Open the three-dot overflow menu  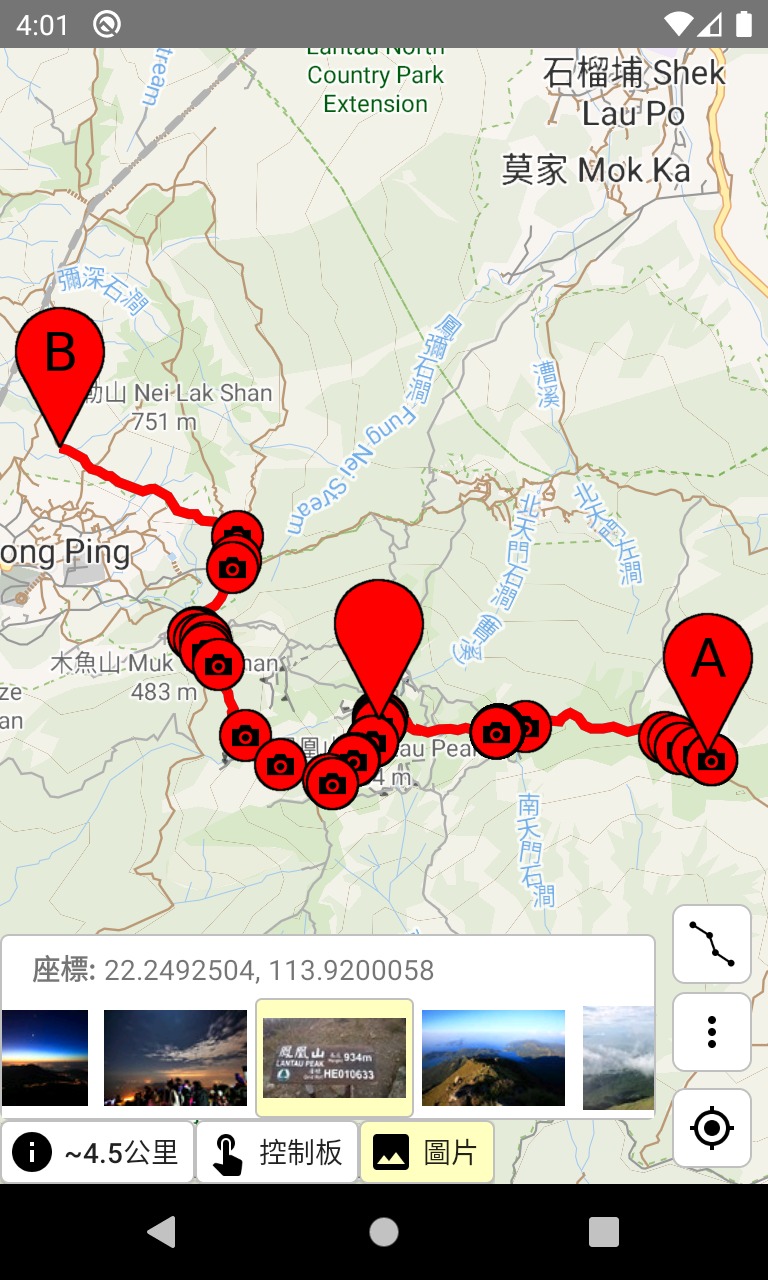pyautogui.click(x=712, y=1032)
